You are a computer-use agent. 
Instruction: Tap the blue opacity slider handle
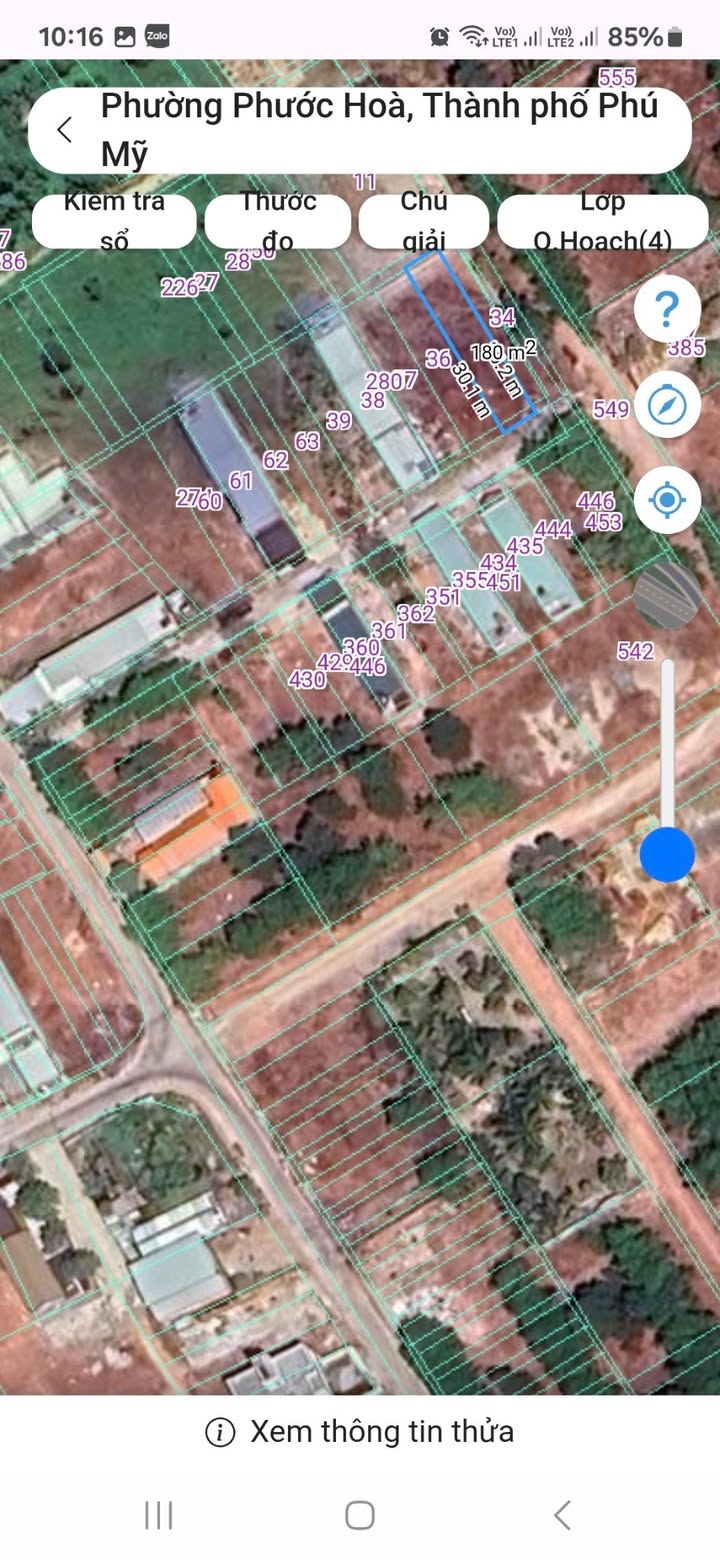[667, 854]
